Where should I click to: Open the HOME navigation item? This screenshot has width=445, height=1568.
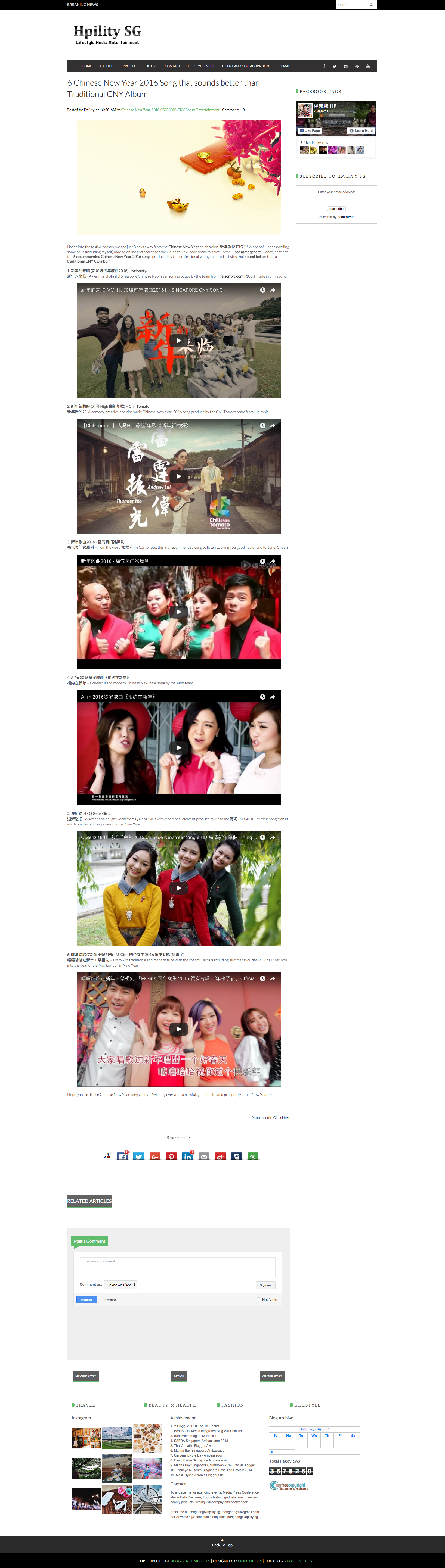pyautogui.click(x=87, y=66)
